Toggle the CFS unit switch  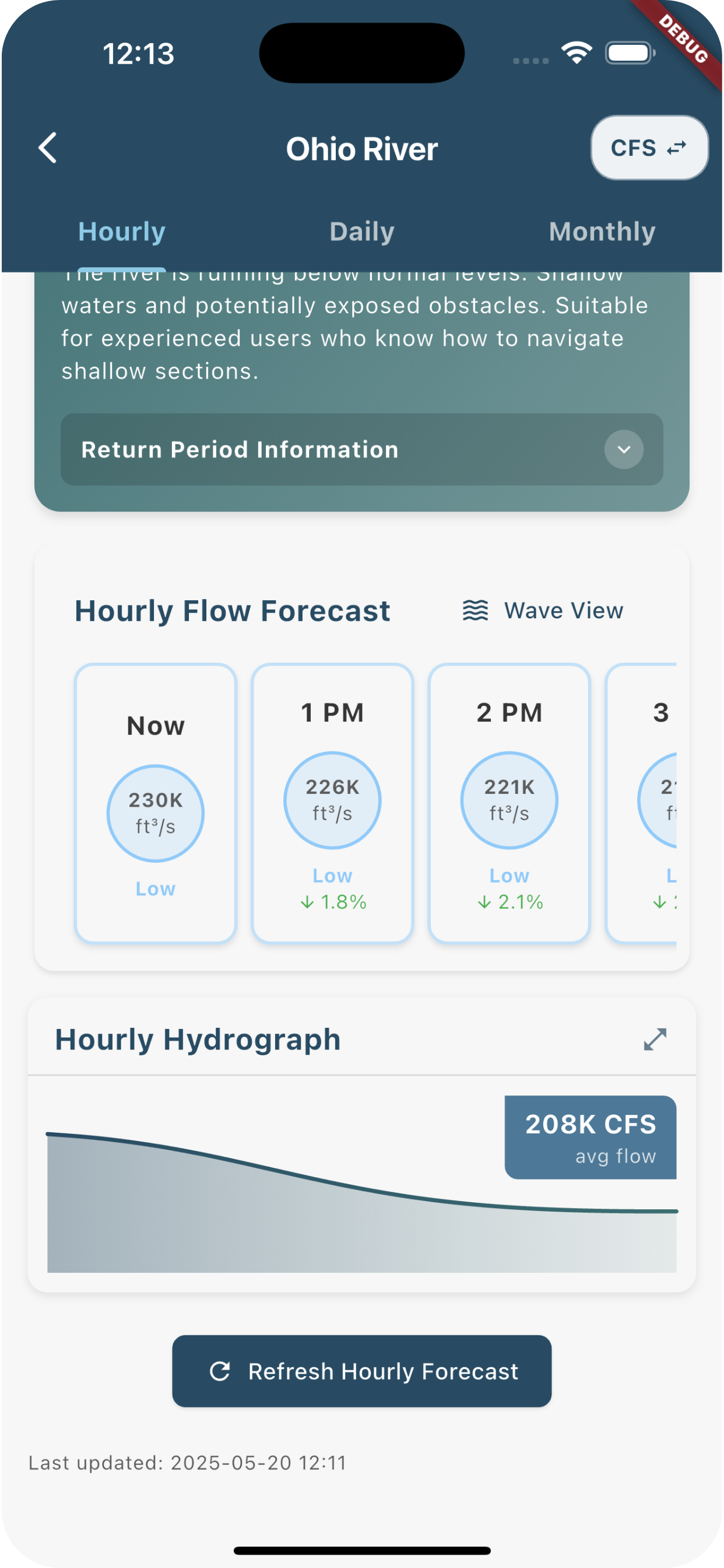[x=649, y=148]
